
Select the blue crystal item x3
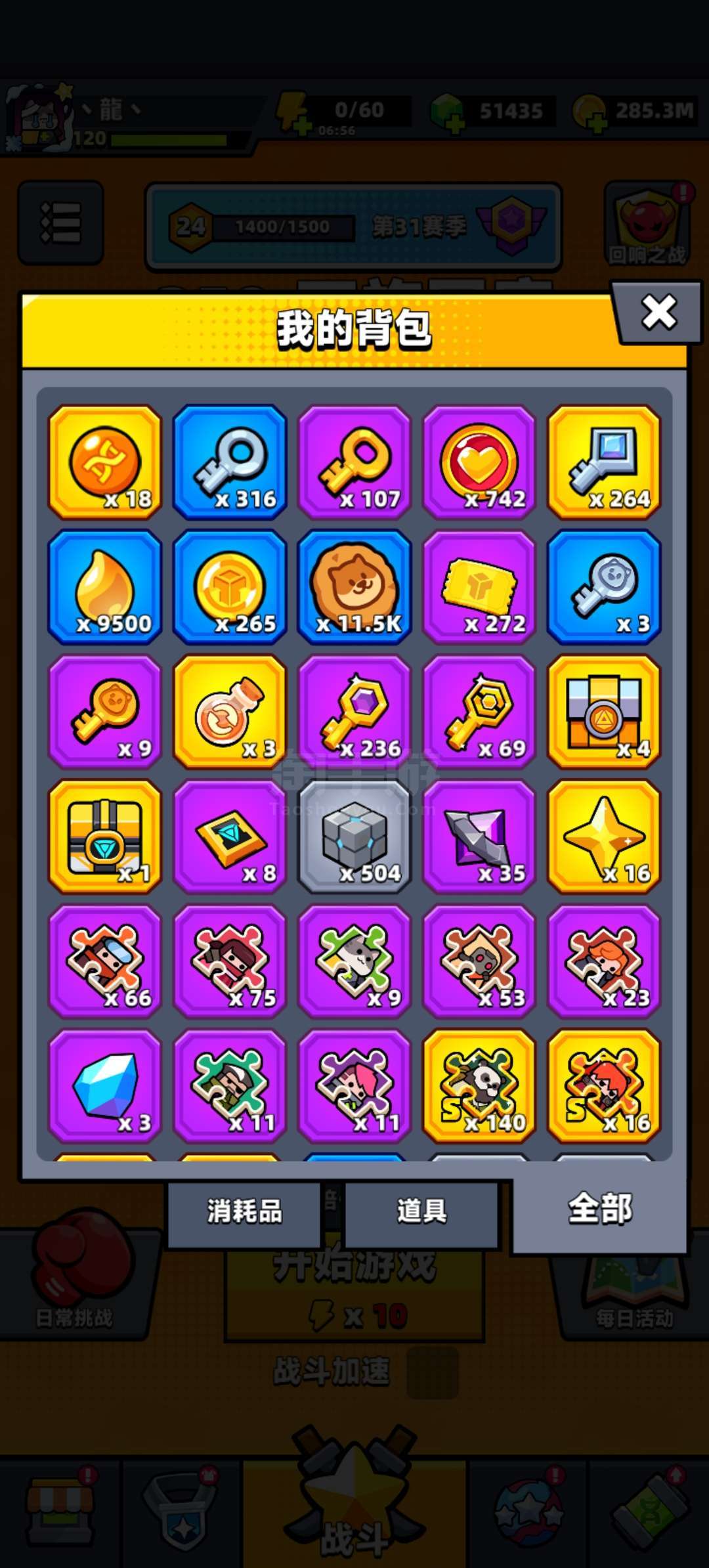[105, 1086]
